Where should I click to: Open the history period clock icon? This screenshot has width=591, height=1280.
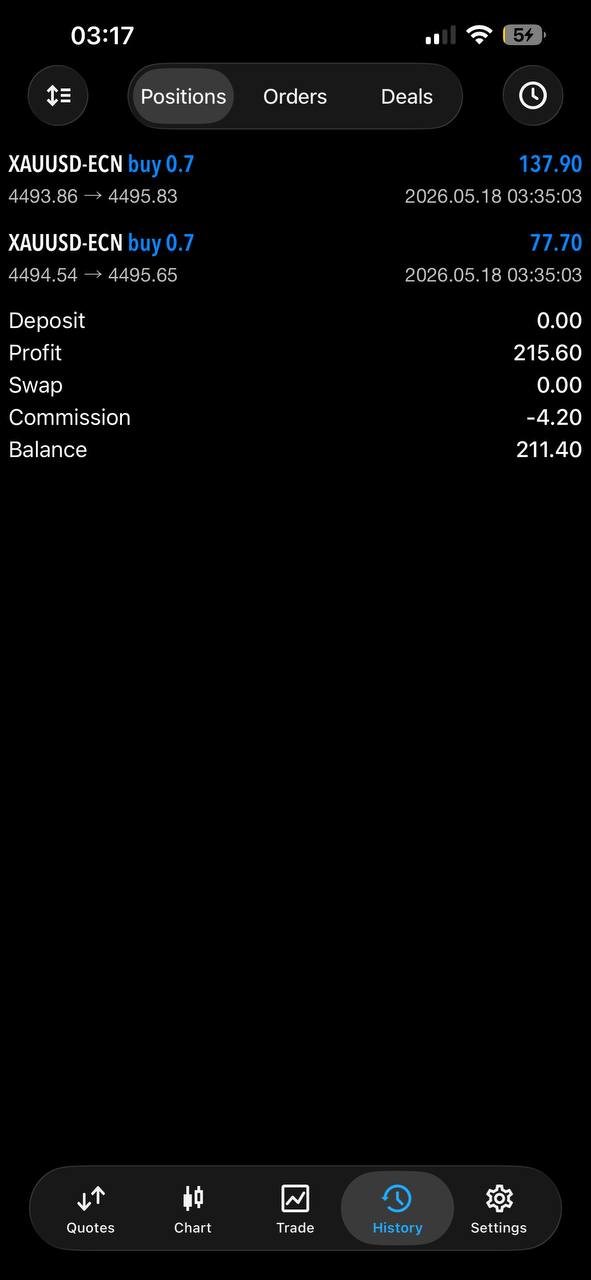532,96
